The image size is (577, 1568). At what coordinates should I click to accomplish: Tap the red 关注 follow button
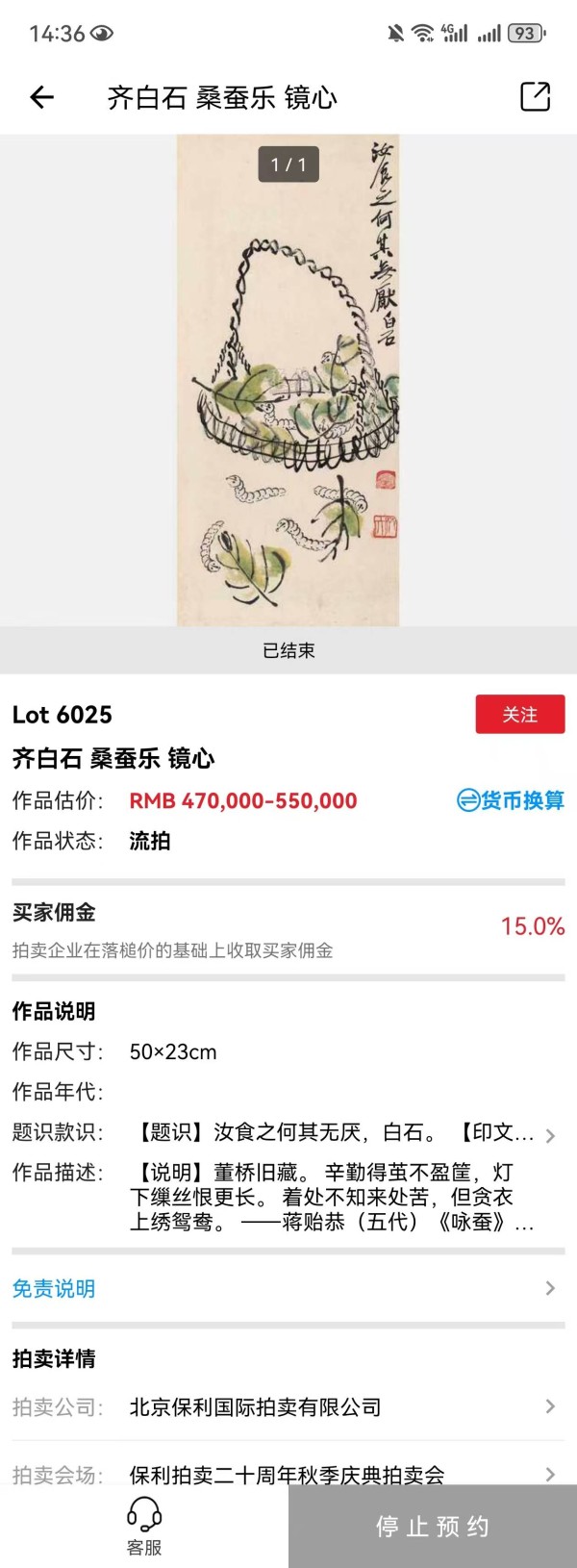pyautogui.click(x=519, y=715)
